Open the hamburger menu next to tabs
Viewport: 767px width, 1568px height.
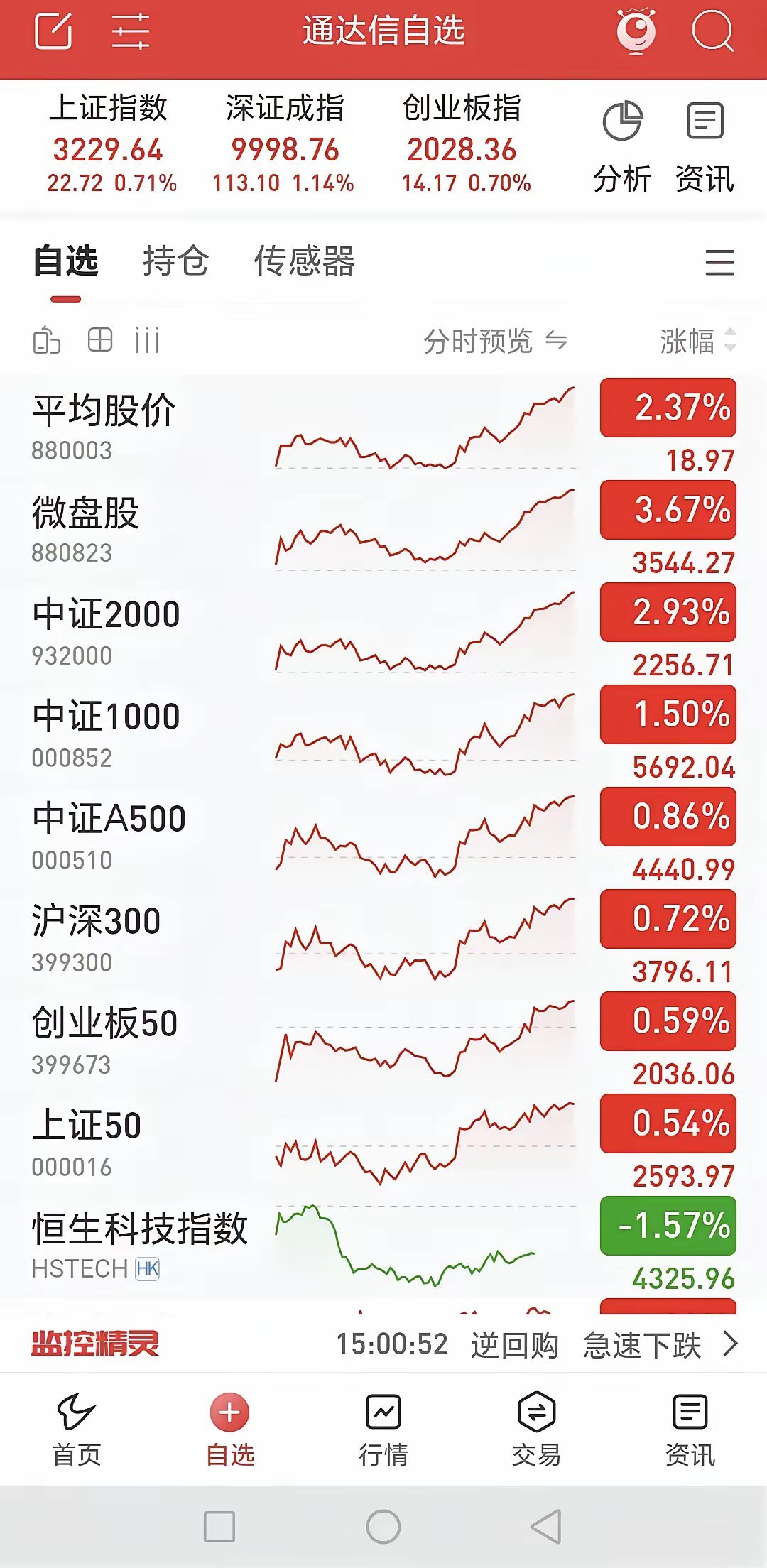tap(719, 262)
